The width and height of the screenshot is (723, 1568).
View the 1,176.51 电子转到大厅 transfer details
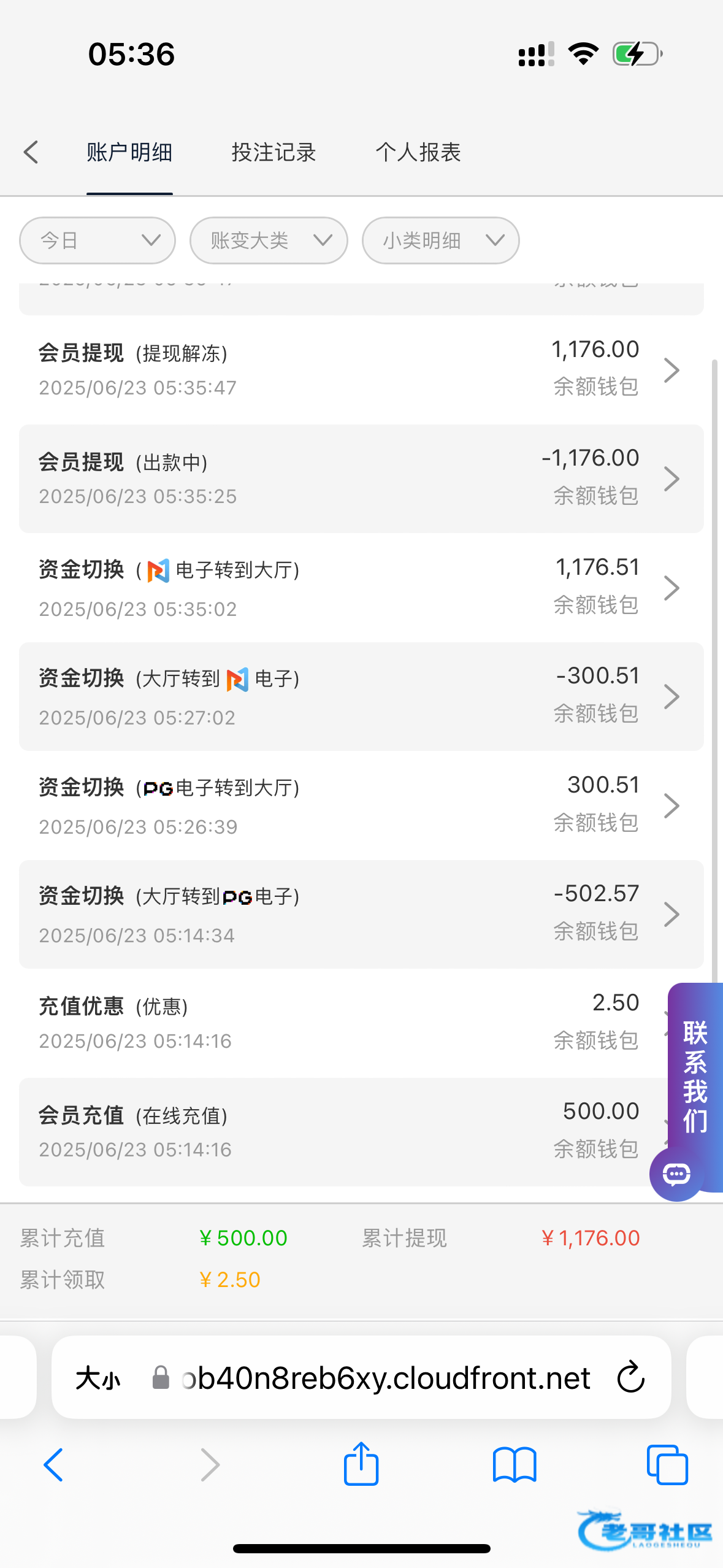point(361,588)
